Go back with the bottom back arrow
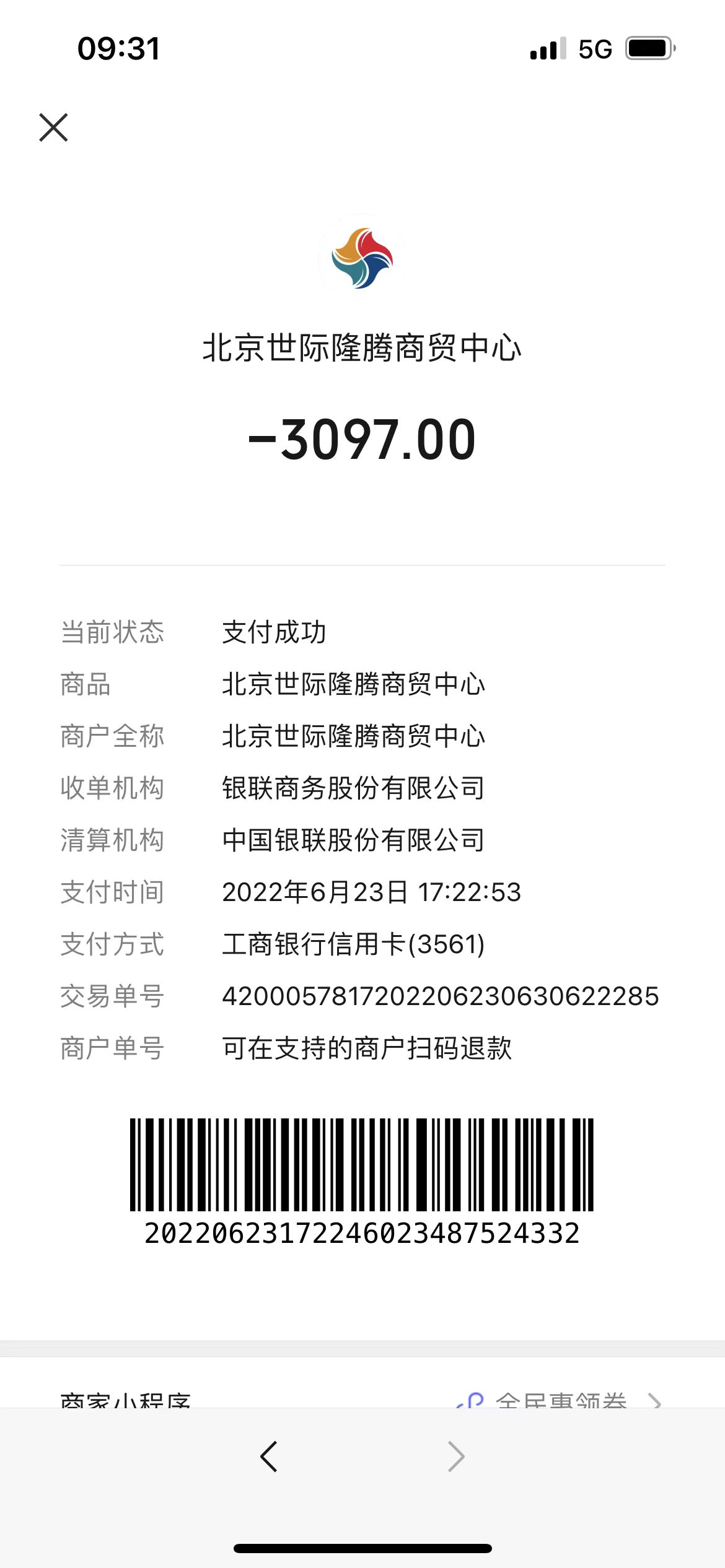Screen dimensions: 725x1568 click(269, 1456)
